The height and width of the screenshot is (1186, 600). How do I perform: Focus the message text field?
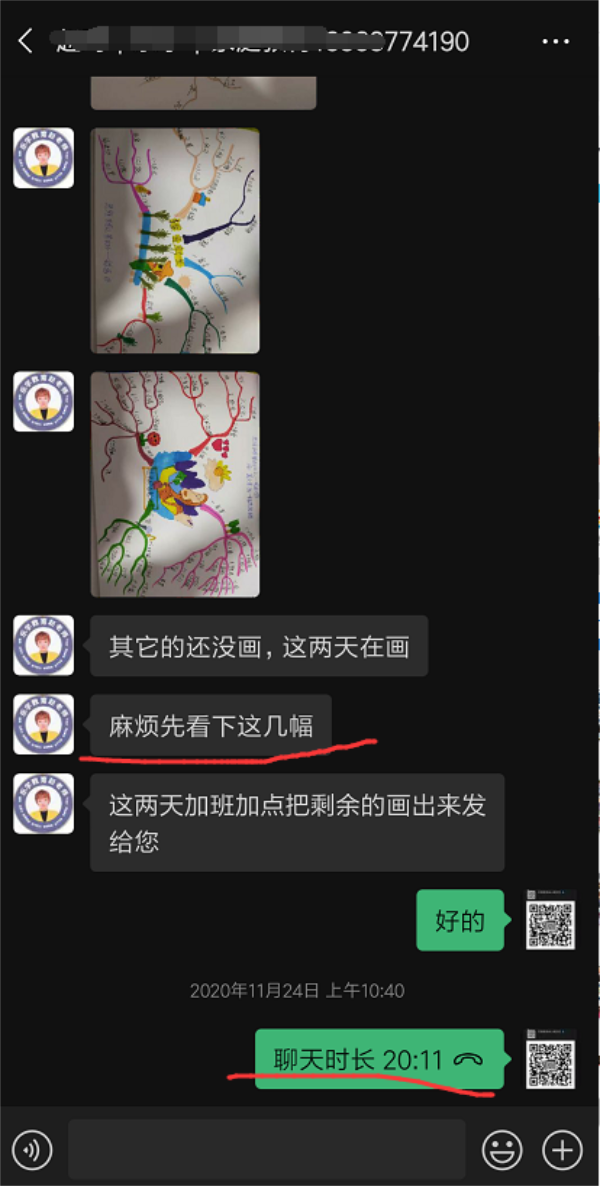267,1149
